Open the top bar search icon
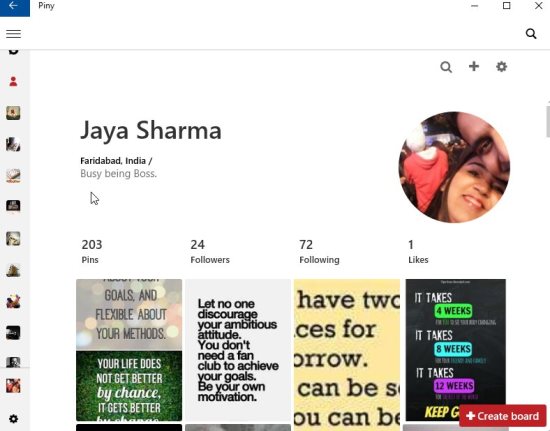This screenshot has width=550, height=431. pyautogui.click(x=531, y=34)
